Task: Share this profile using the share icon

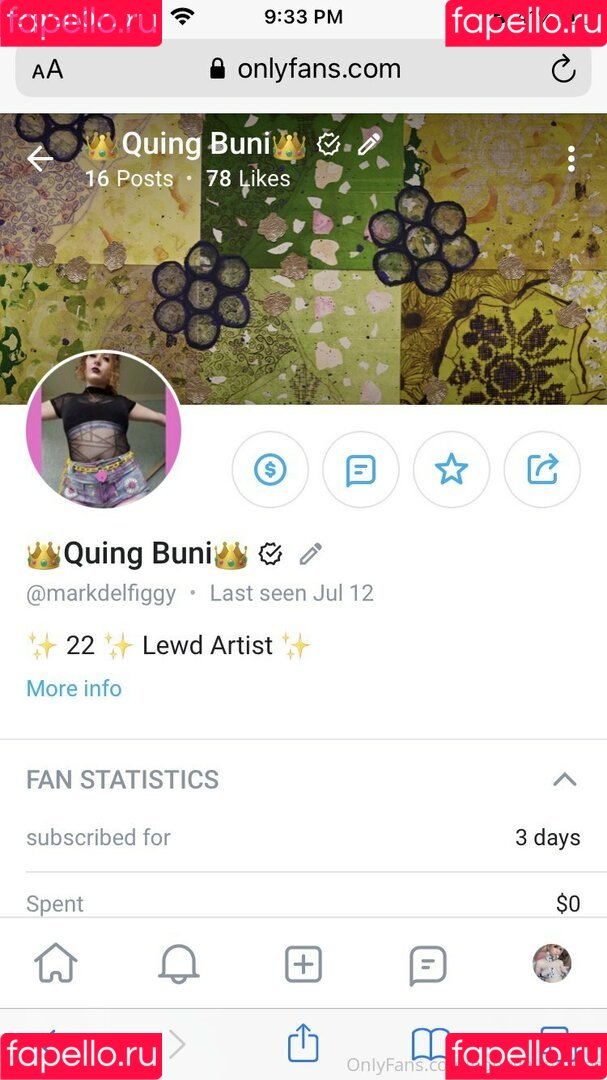Action: pos(542,470)
